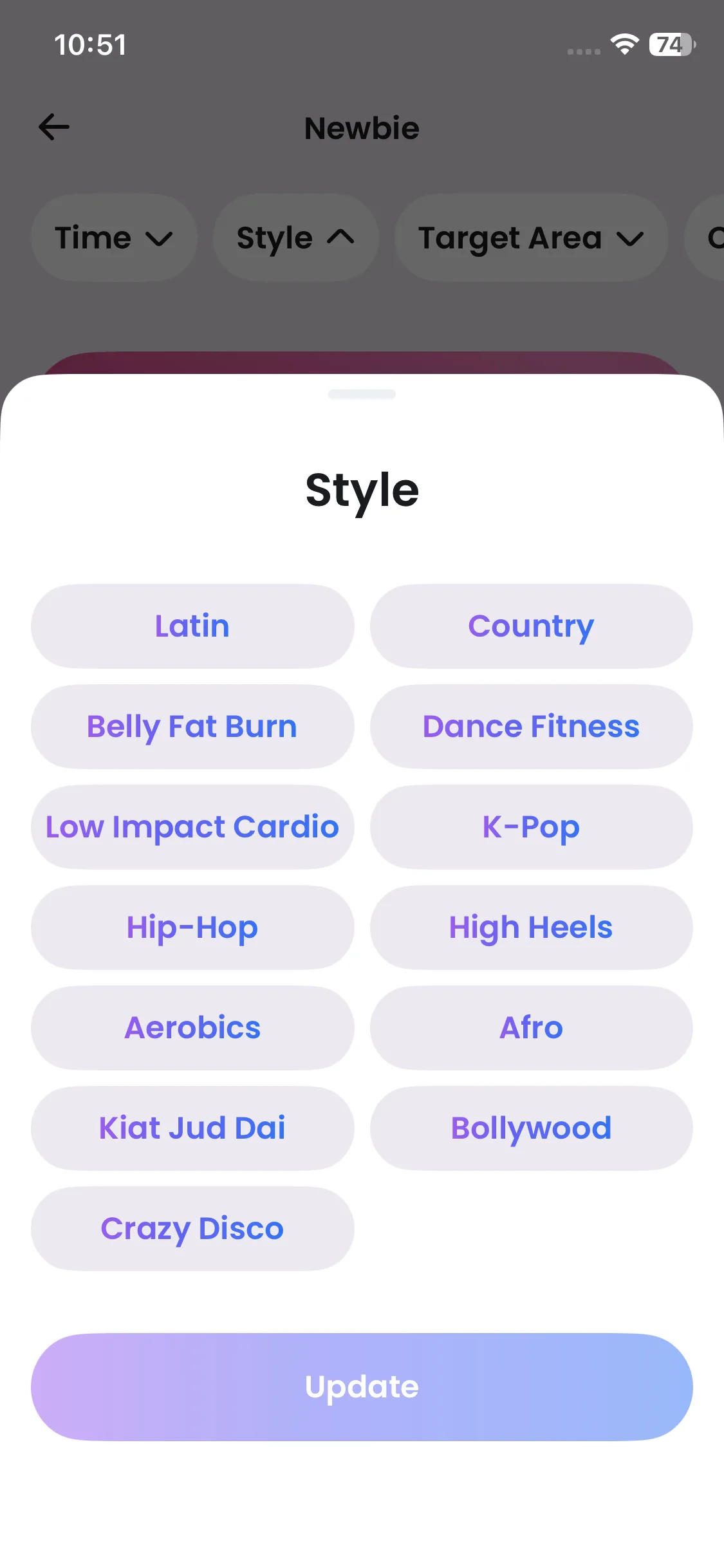724x1568 pixels.
Task: Select the K-Pop style
Action: click(x=531, y=827)
